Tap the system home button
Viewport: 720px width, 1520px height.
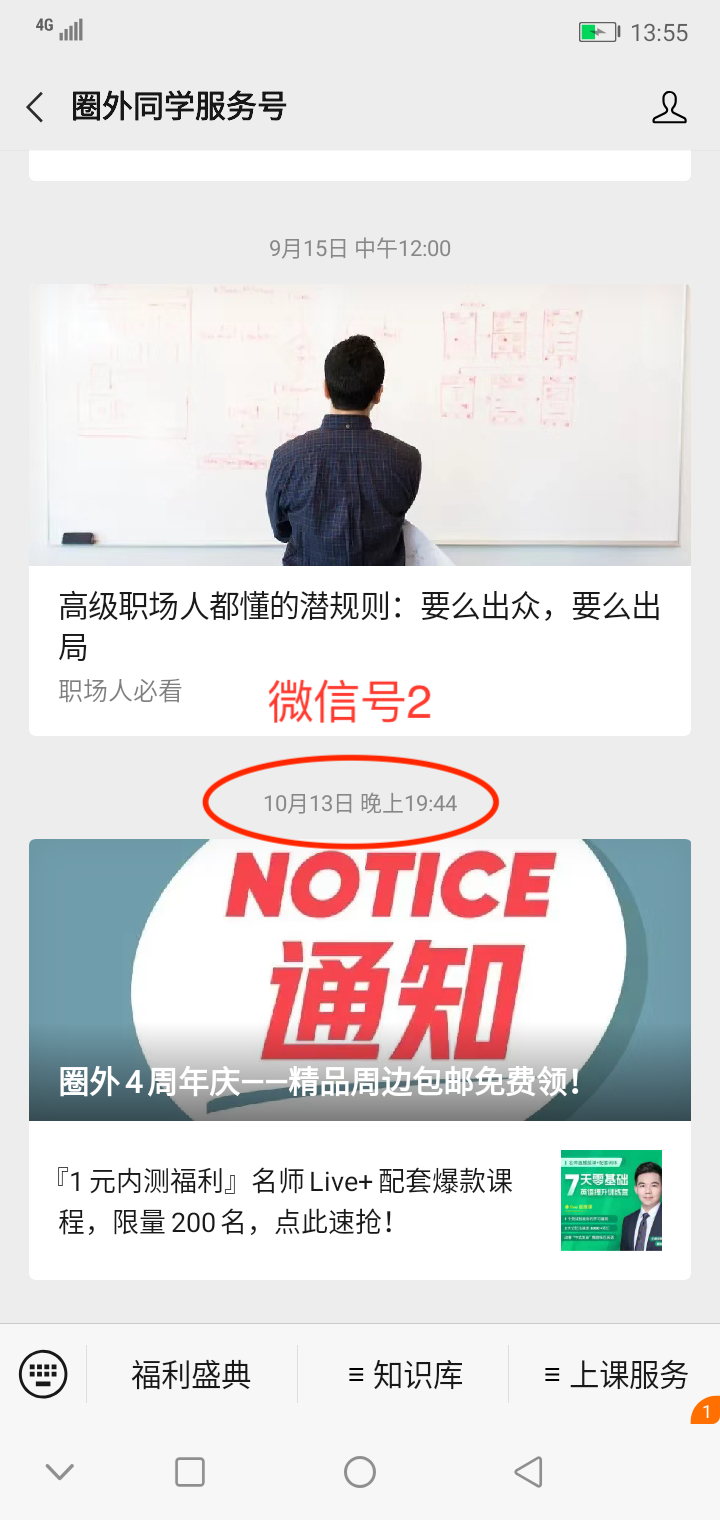359,1471
